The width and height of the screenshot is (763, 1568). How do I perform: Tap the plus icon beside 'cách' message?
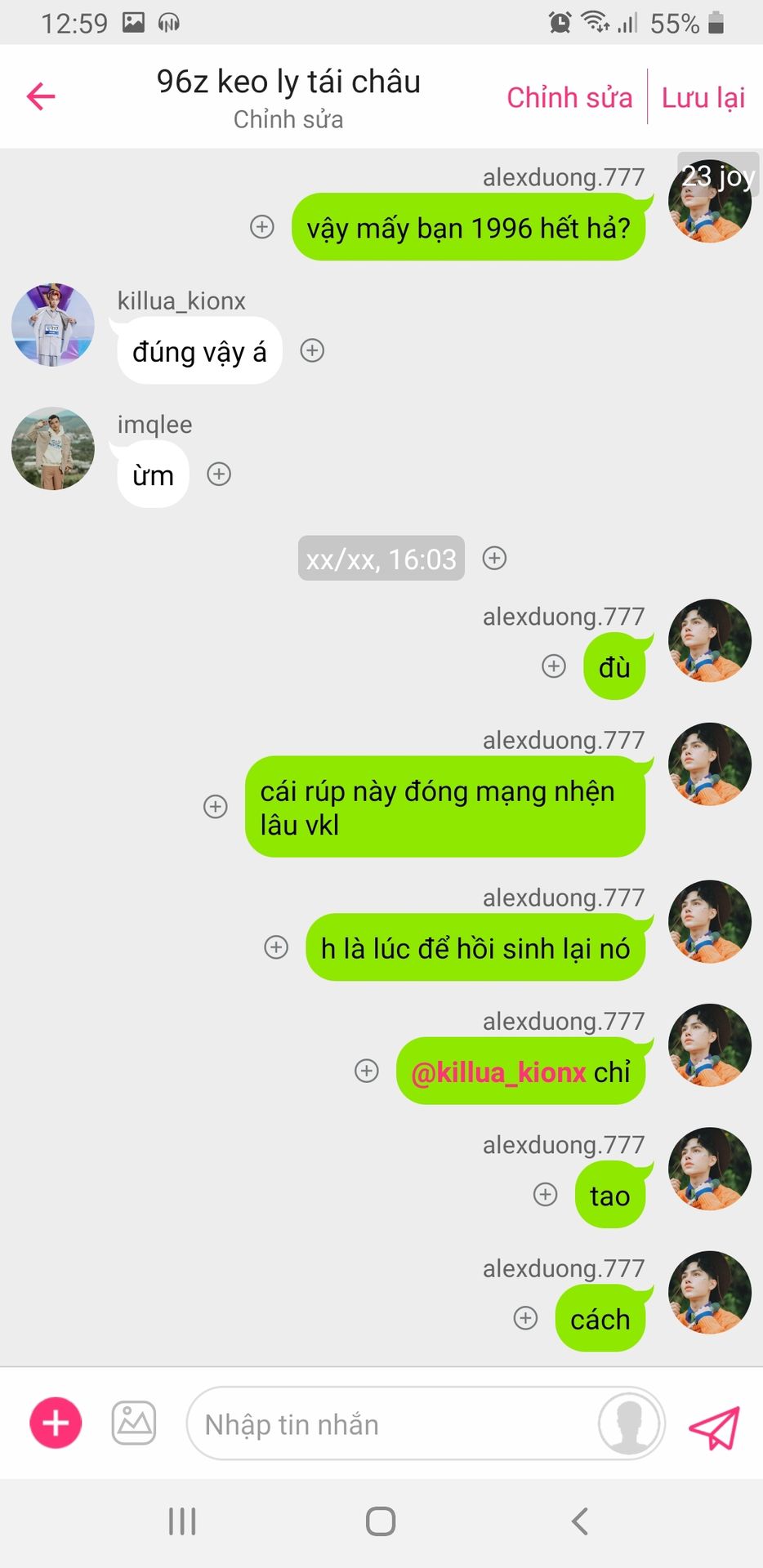[x=525, y=1318]
